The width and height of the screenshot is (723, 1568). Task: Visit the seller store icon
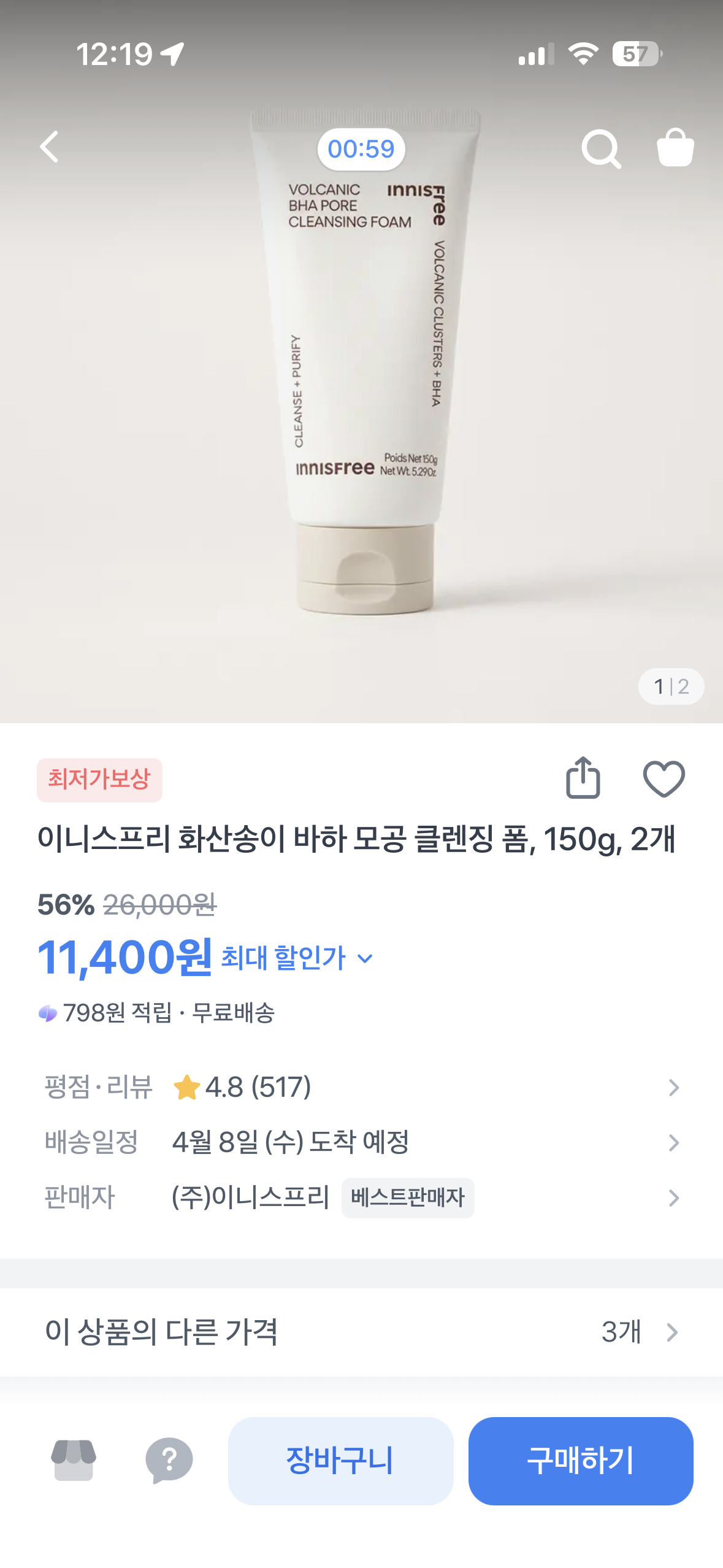tap(74, 1460)
